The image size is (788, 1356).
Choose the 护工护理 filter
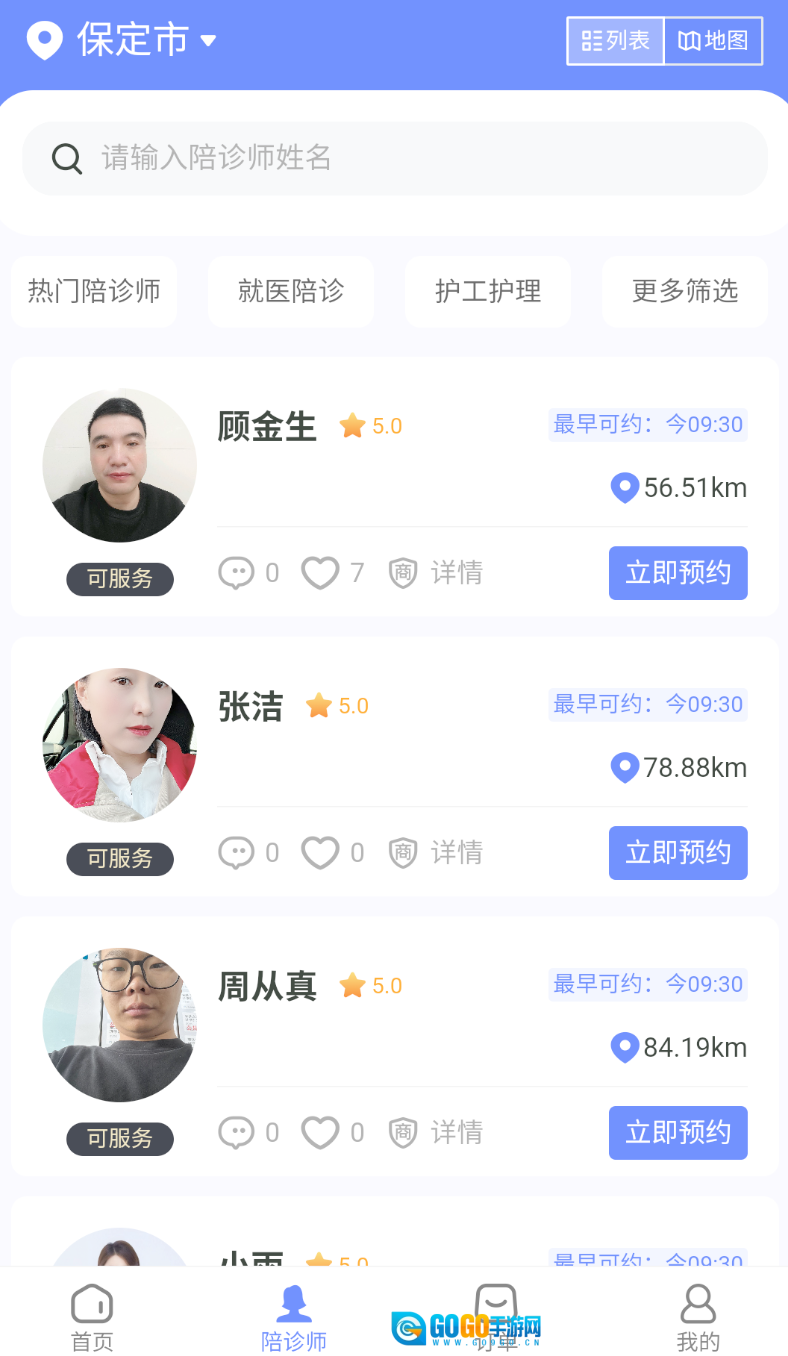click(488, 291)
